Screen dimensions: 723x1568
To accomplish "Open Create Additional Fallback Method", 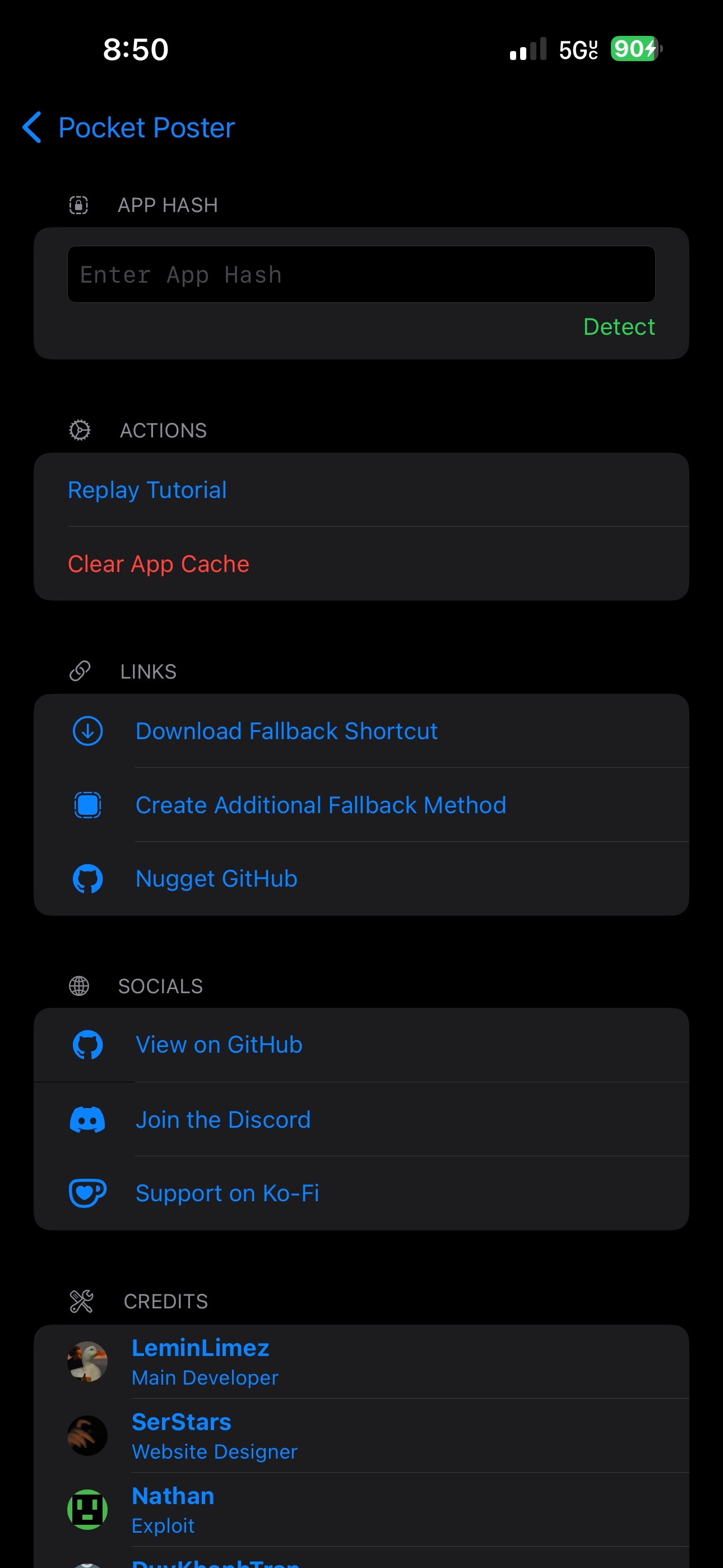I will (361, 805).
